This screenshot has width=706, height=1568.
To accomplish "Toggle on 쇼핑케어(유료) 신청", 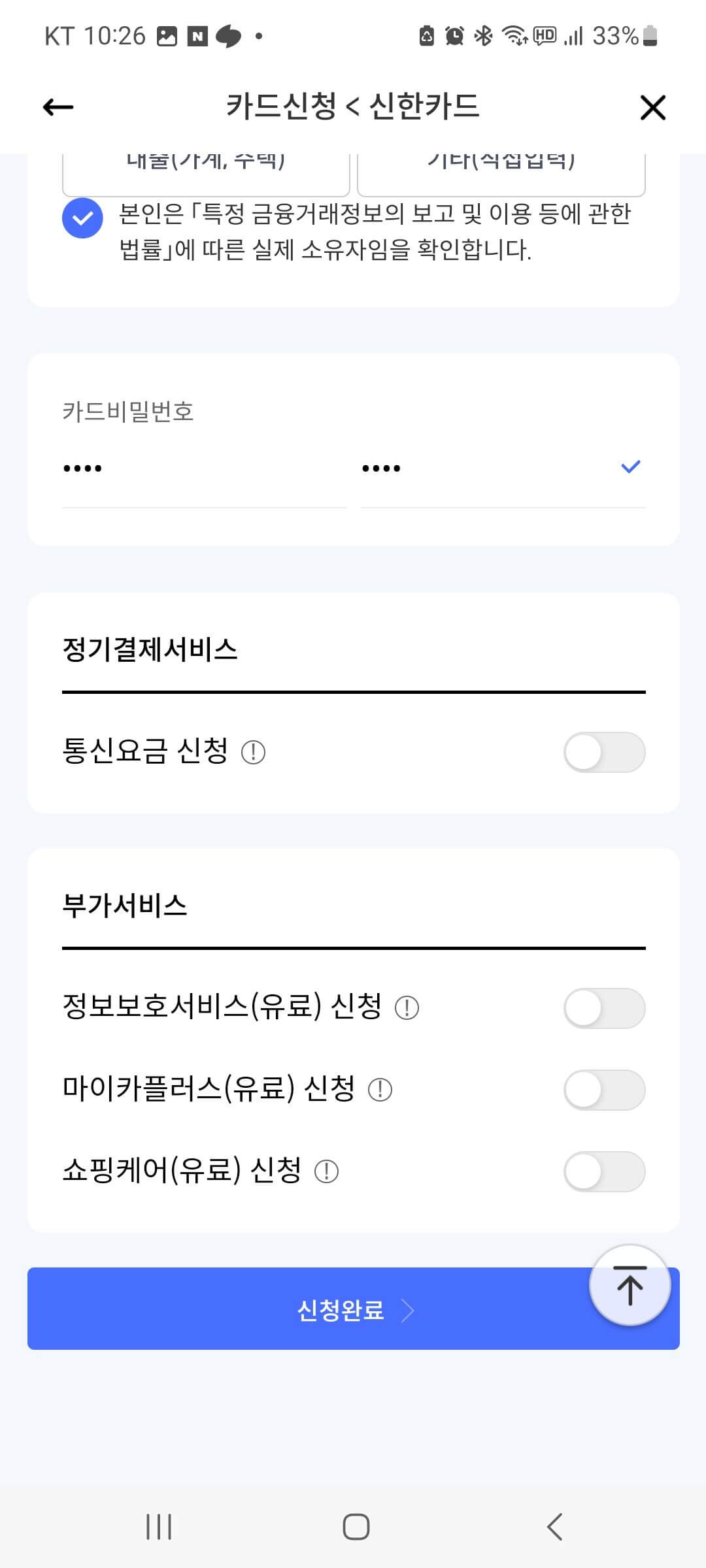I will 605,1169.
